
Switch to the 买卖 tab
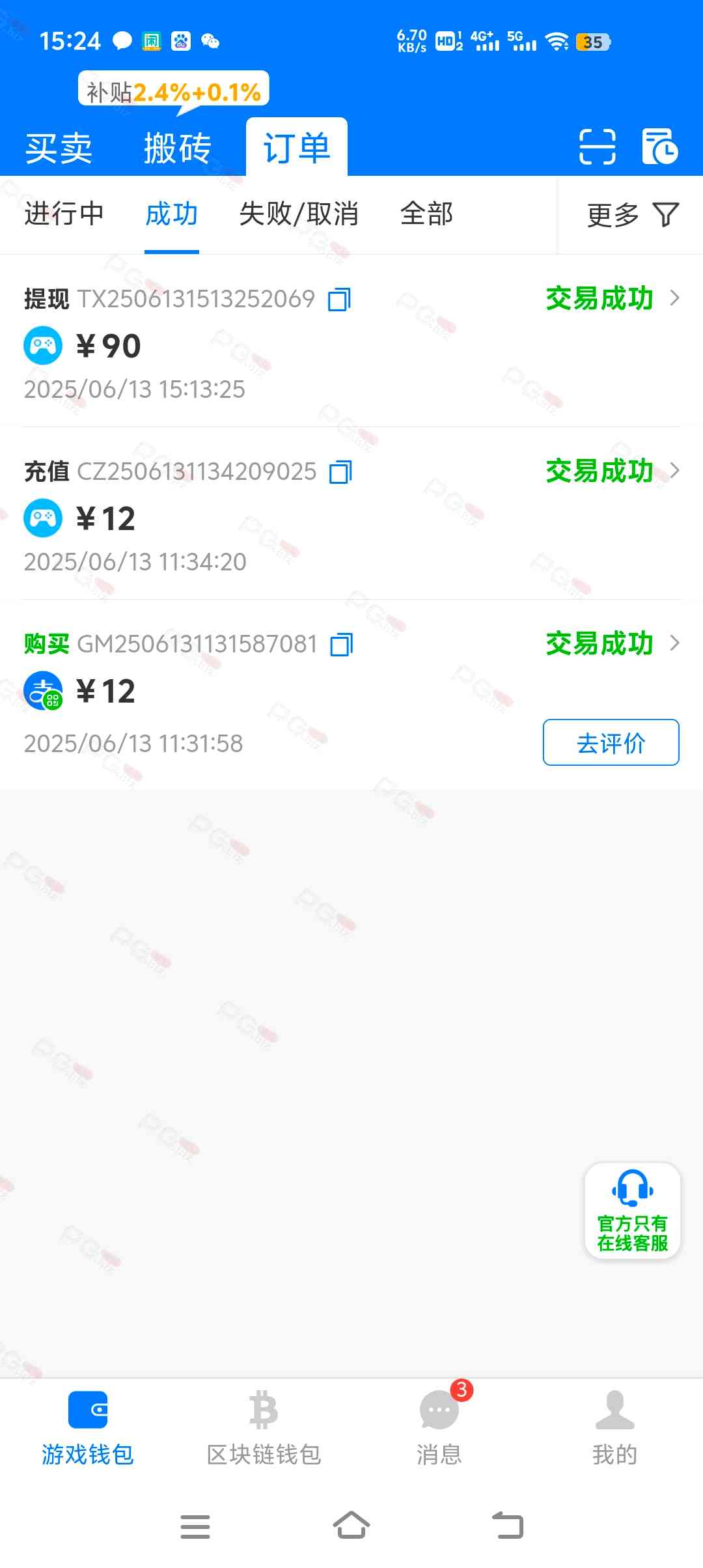[59, 148]
